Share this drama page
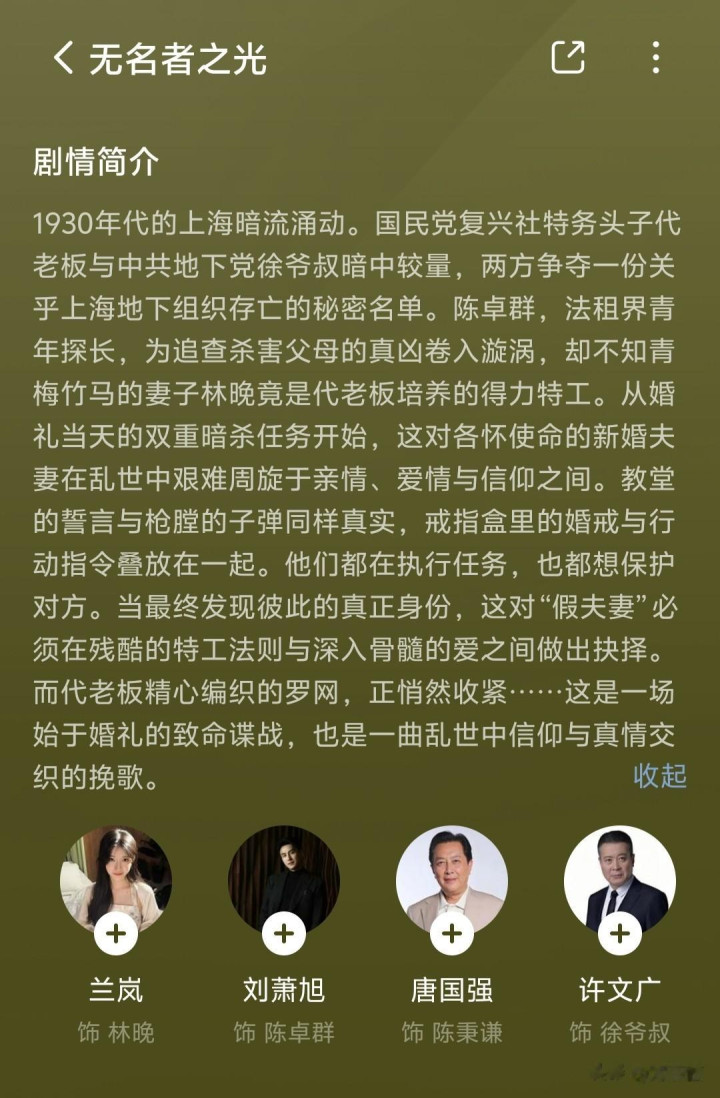720x1098 pixels. [568, 58]
